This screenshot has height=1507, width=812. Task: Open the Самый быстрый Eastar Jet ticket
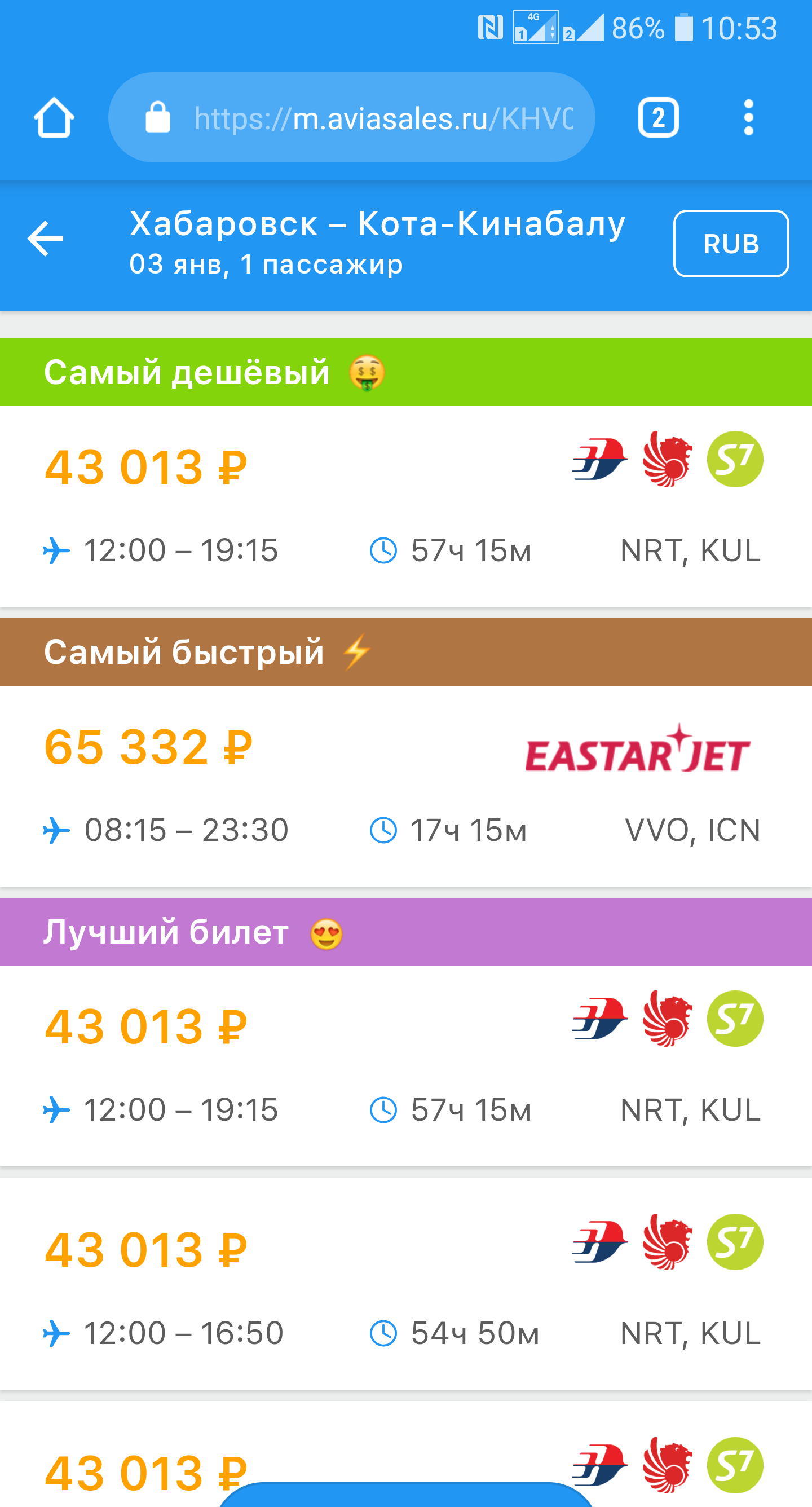coord(406,786)
